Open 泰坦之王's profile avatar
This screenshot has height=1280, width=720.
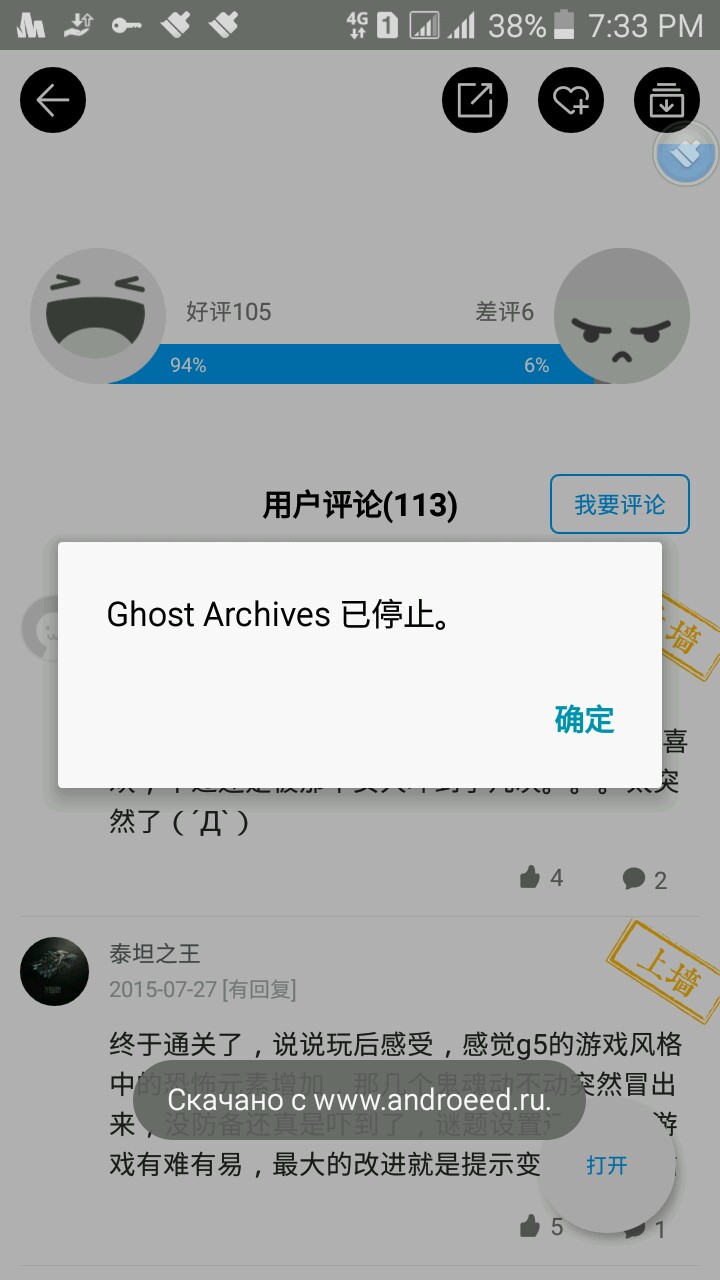click(x=55, y=971)
